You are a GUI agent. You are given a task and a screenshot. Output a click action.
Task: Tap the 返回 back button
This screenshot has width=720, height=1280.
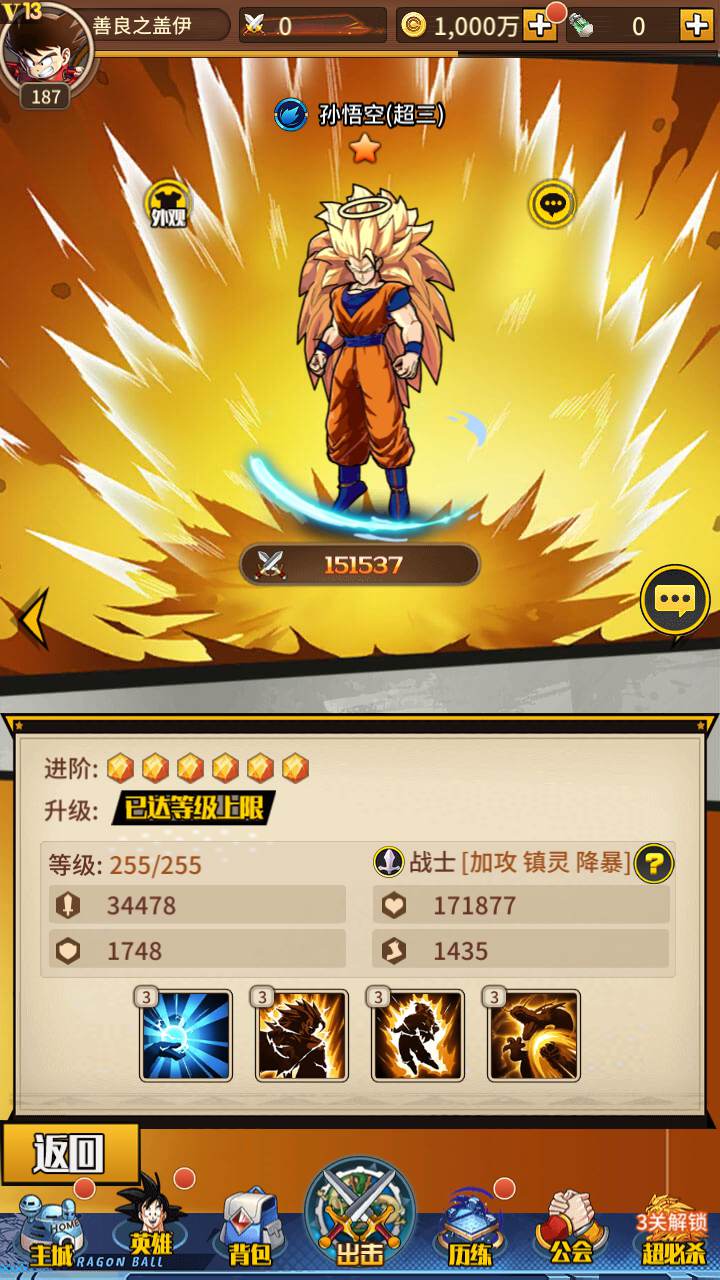click(68, 1154)
